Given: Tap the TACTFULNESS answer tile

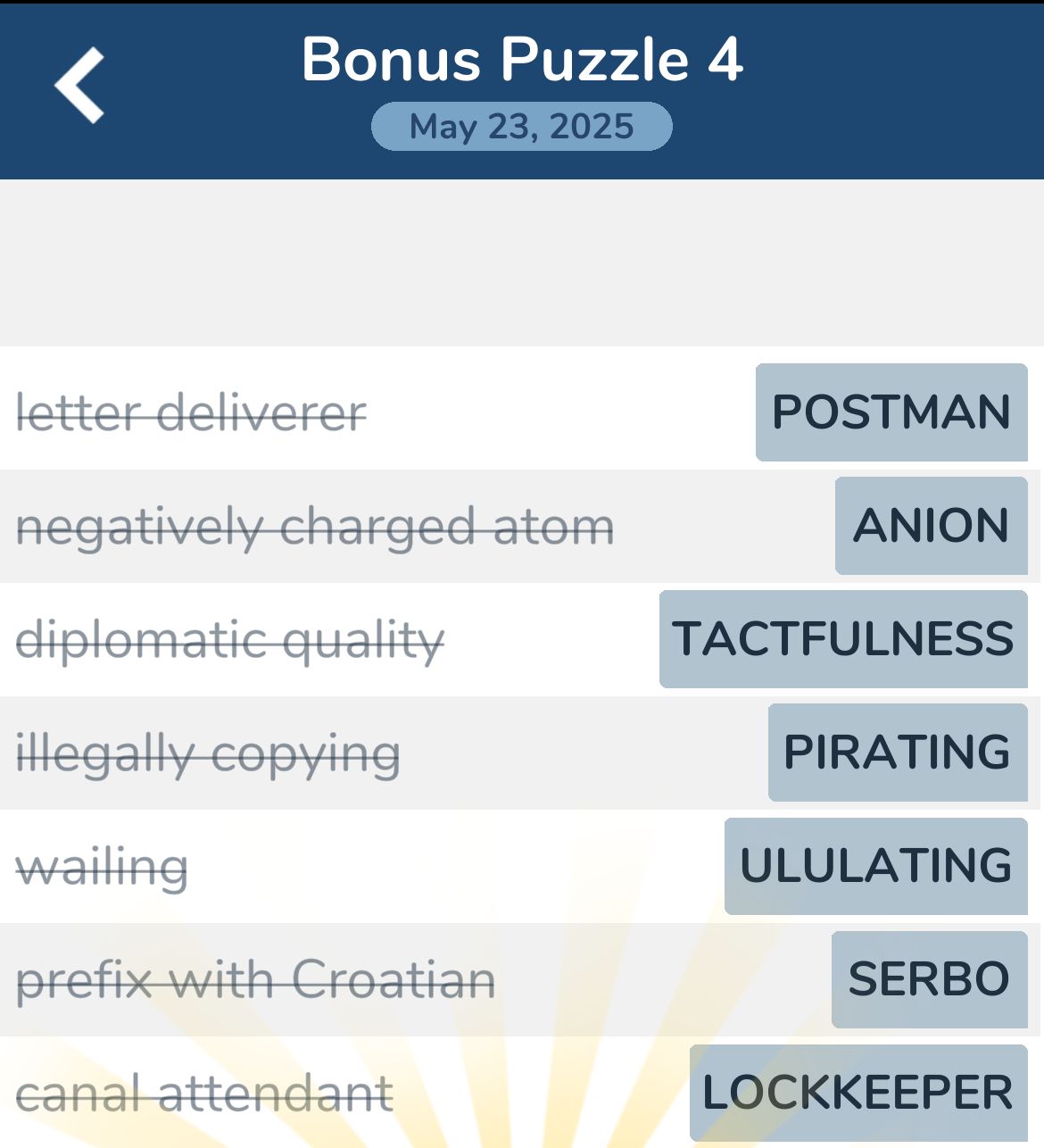Looking at the screenshot, I should coord(843,639).
